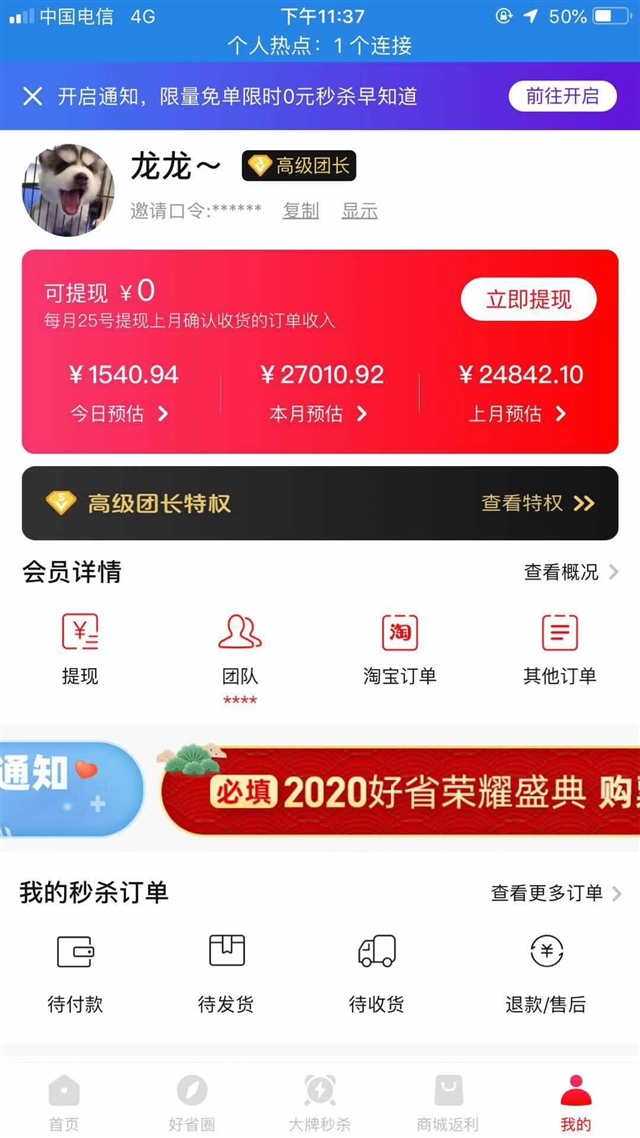Dismiss the notification prompt banner
This screenshot has height=1138, width=640.
click(x=32, y=97)
